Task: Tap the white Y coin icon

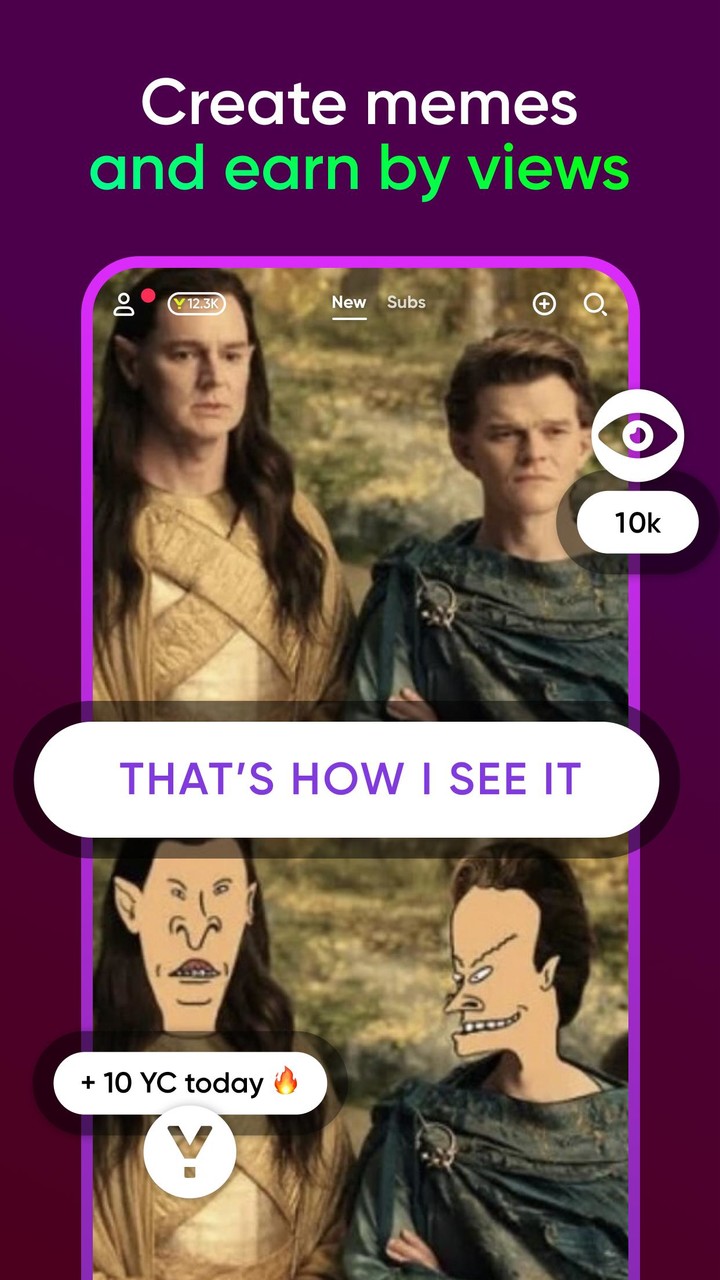Action: (190, 1152)
